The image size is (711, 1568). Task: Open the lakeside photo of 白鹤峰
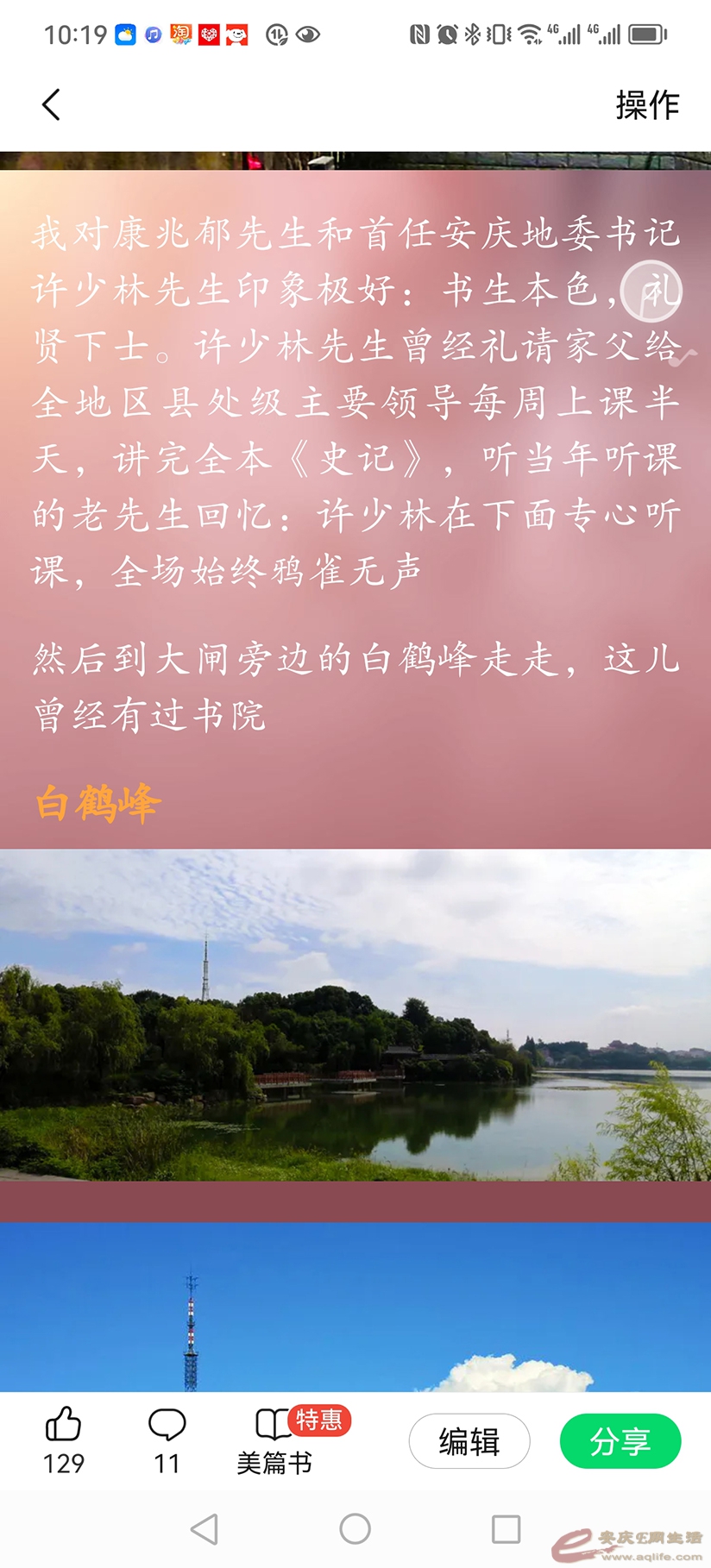pos(355,1014)
